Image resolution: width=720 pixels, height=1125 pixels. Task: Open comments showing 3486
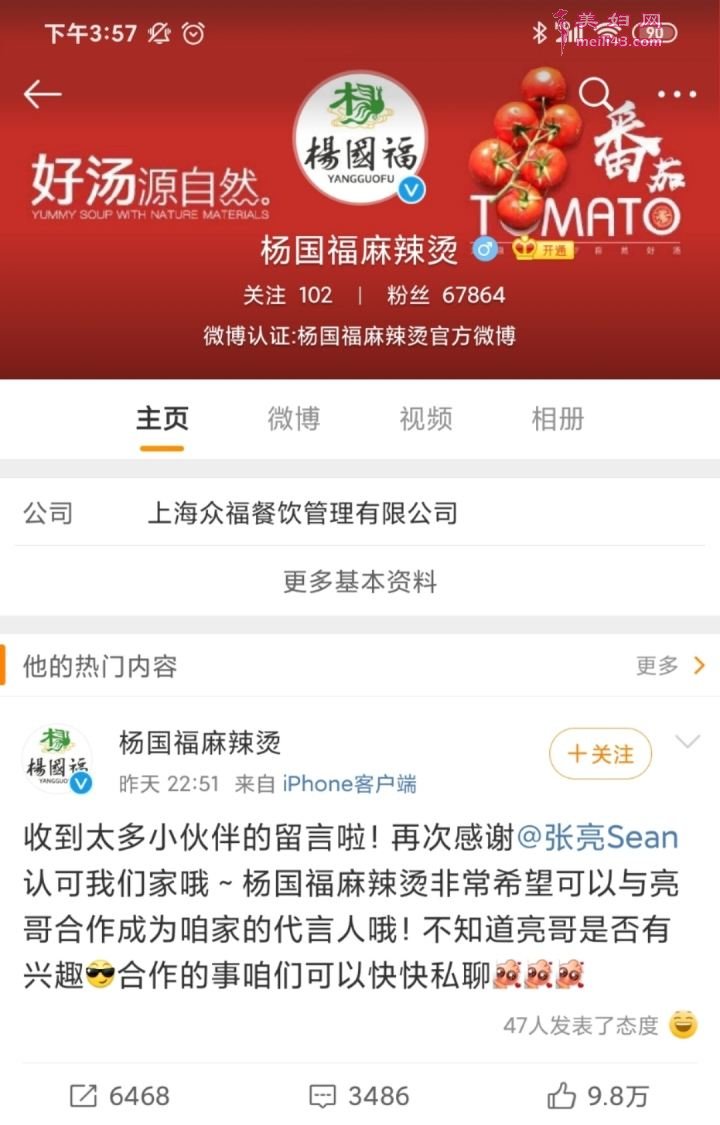[359, 1096]
